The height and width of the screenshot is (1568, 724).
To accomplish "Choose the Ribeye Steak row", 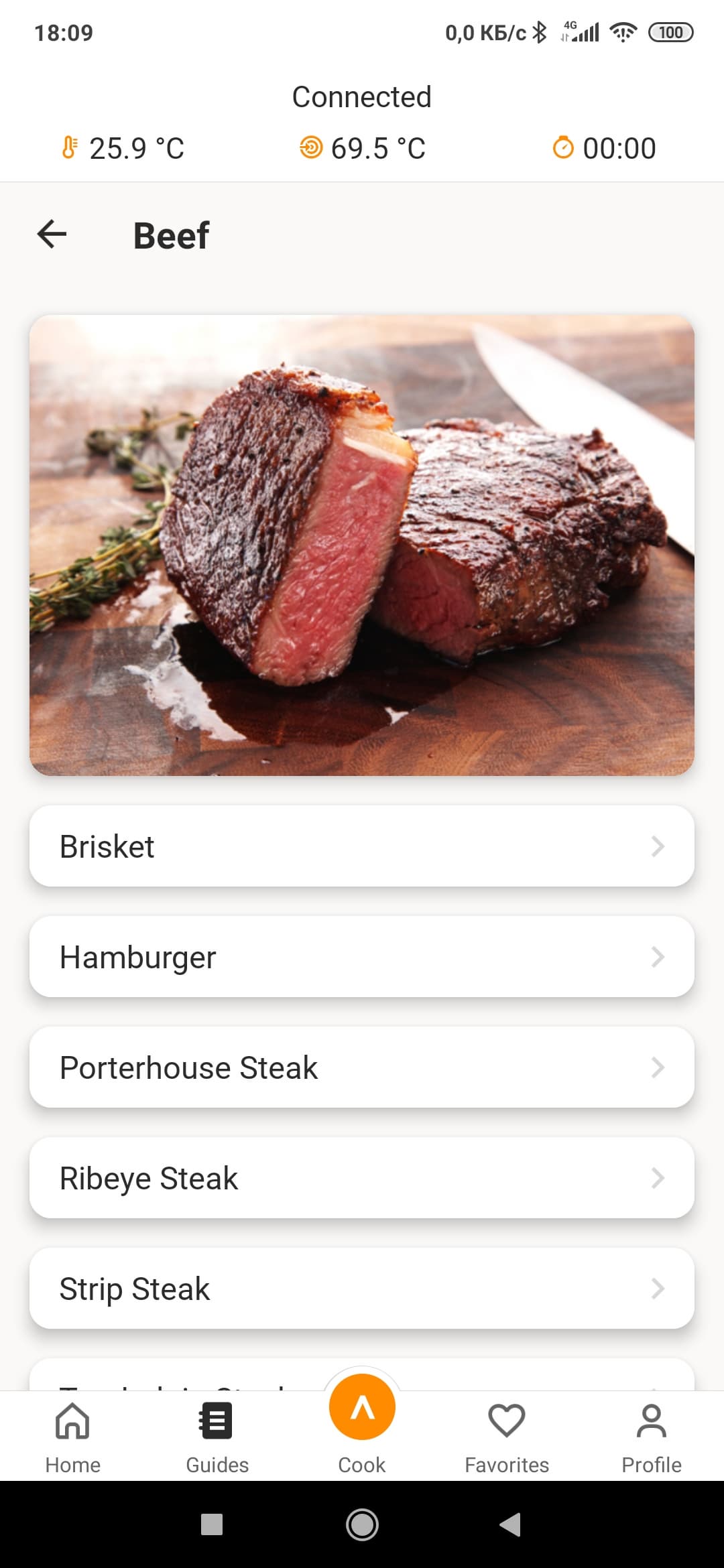I will tap(362, 1178).
